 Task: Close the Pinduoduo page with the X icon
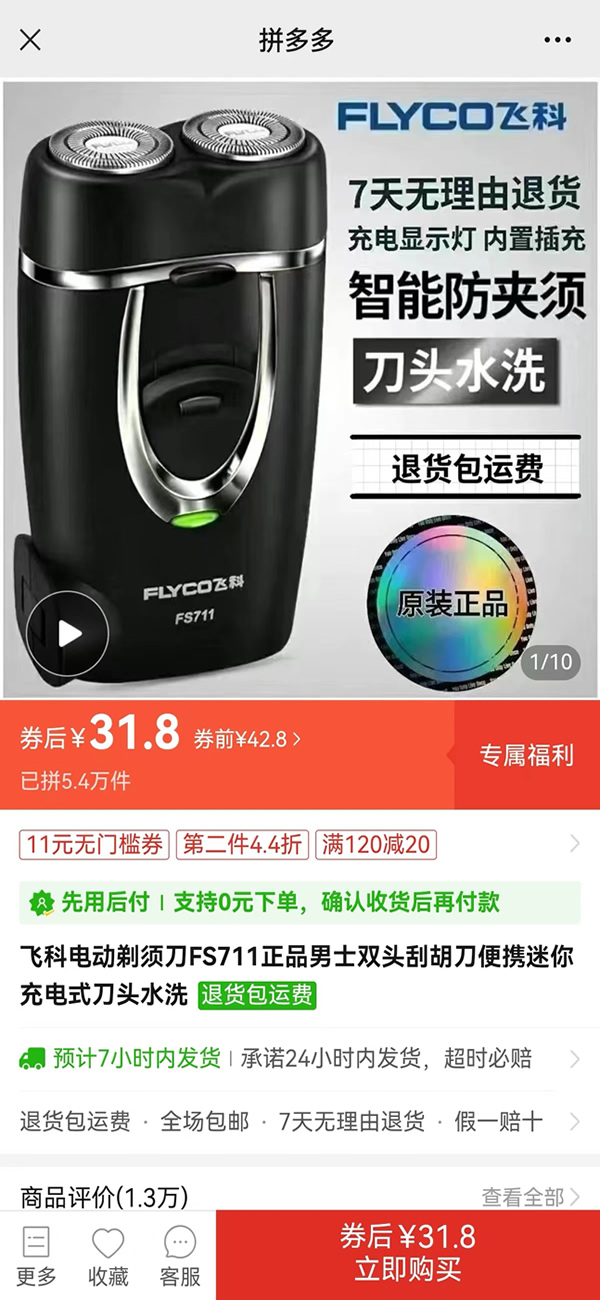tap(31, 40)
